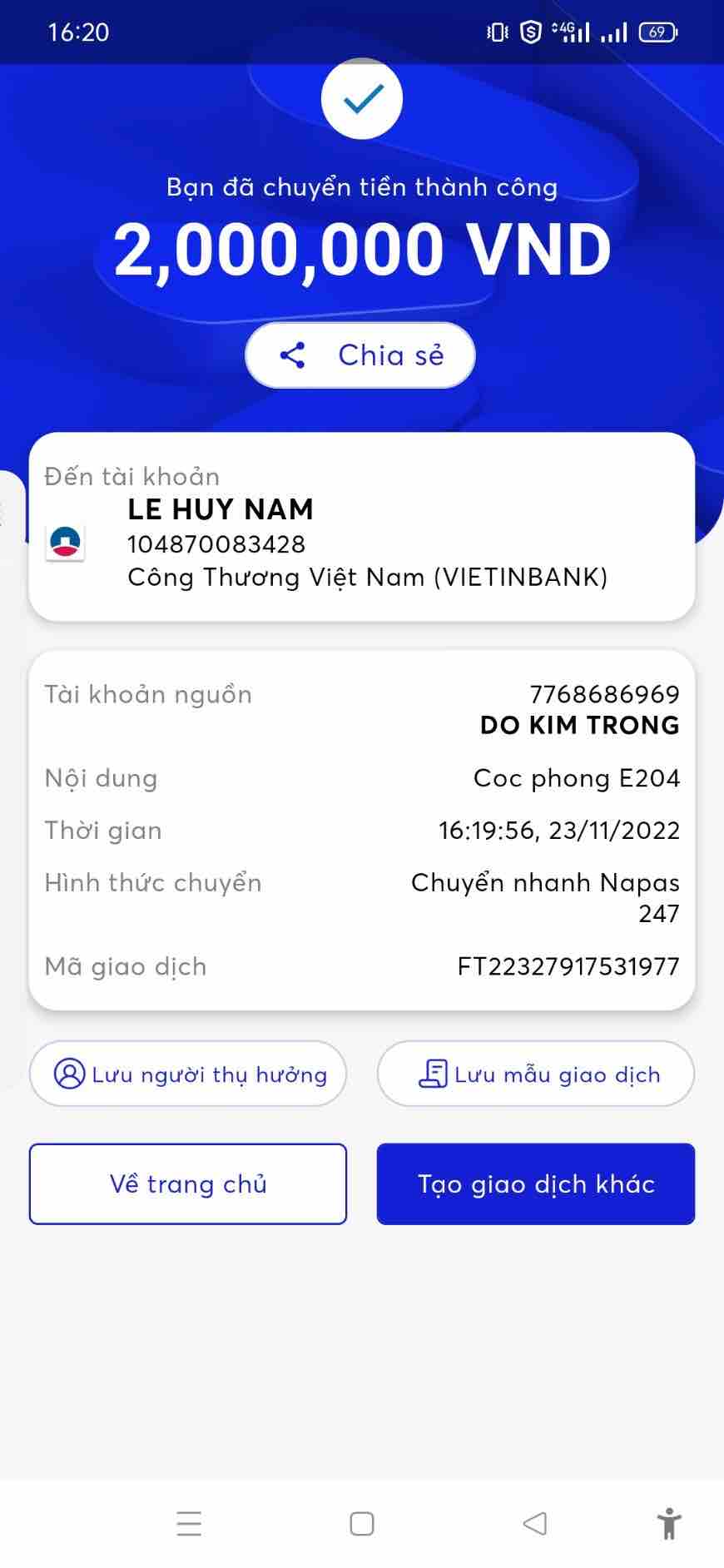The width and height of the screenshot is (724, 1568).
Task: Save recipient with Lưu người thụ hưởng
Action: coord(188,1074)
